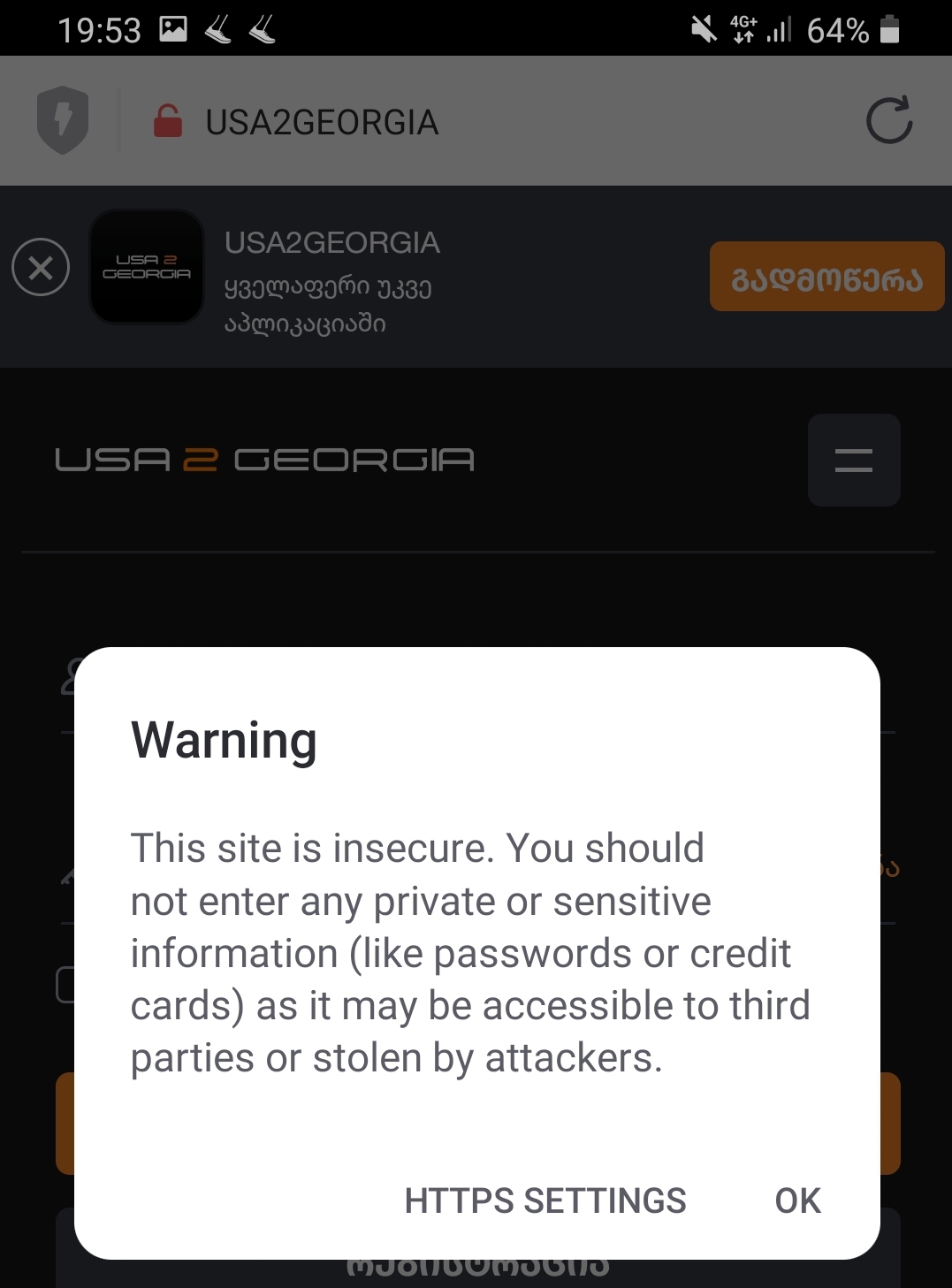Open the site hamburger menu
The height and width of the screenshot is (1288, 952).
click(853, 460)
